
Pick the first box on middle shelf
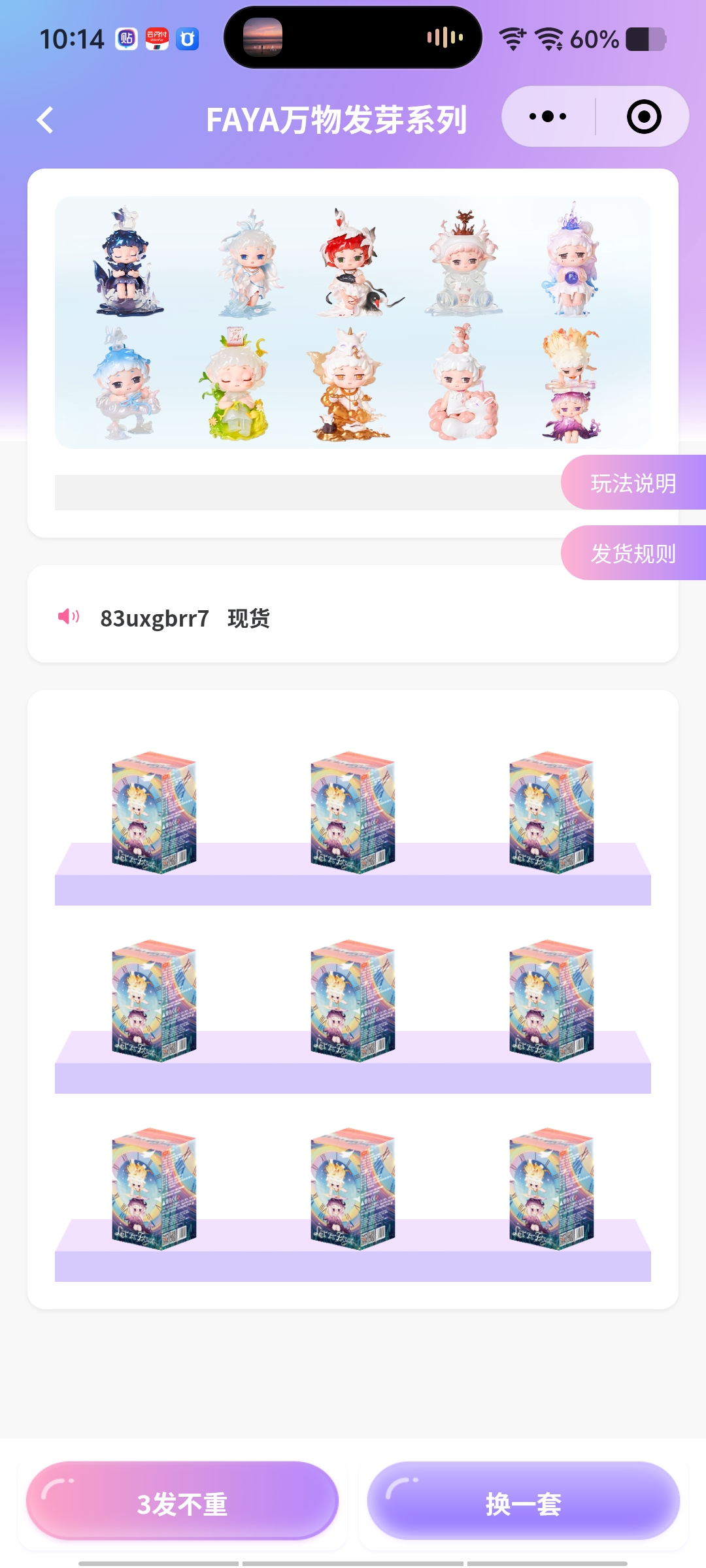tap(154, 1000)
